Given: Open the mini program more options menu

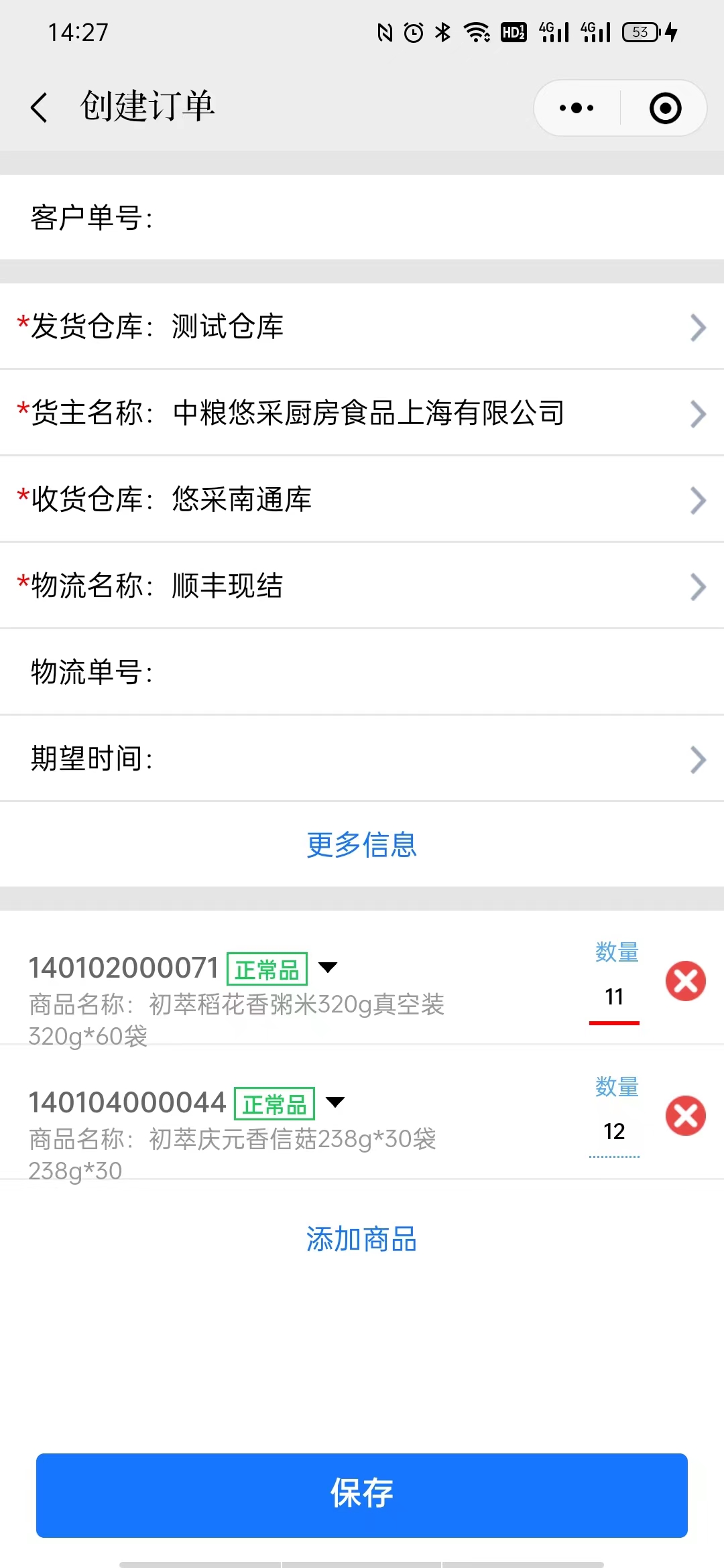Looking at the screenshot, I should tap(577, 108).
